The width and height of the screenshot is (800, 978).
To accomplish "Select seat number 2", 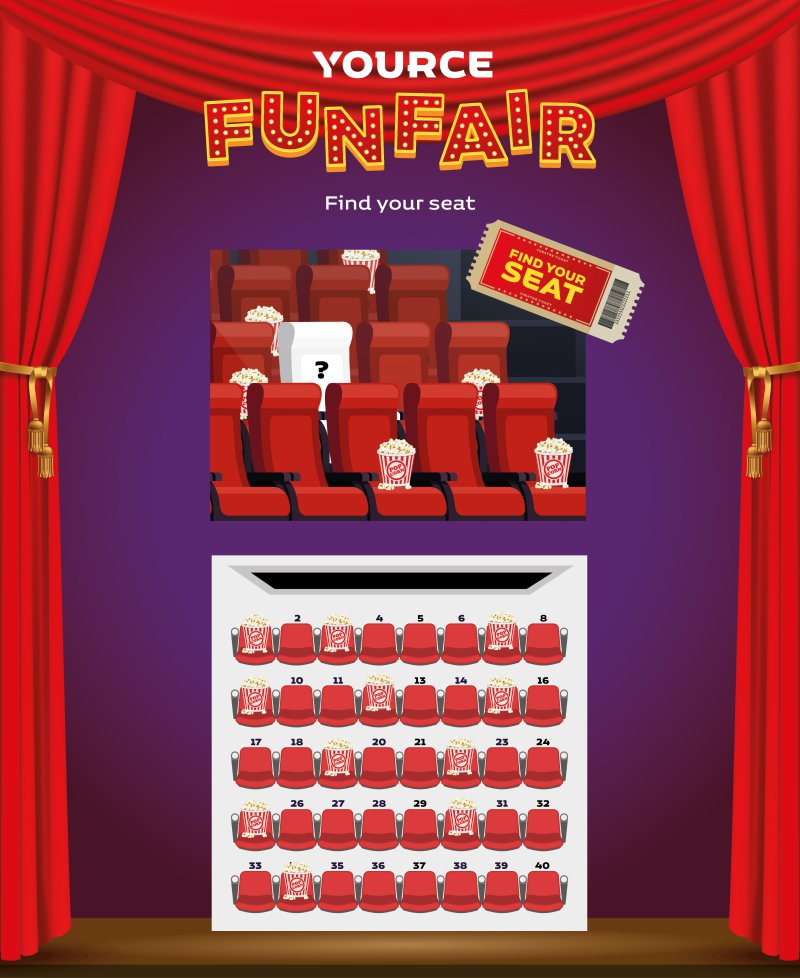I will [297, 643].
